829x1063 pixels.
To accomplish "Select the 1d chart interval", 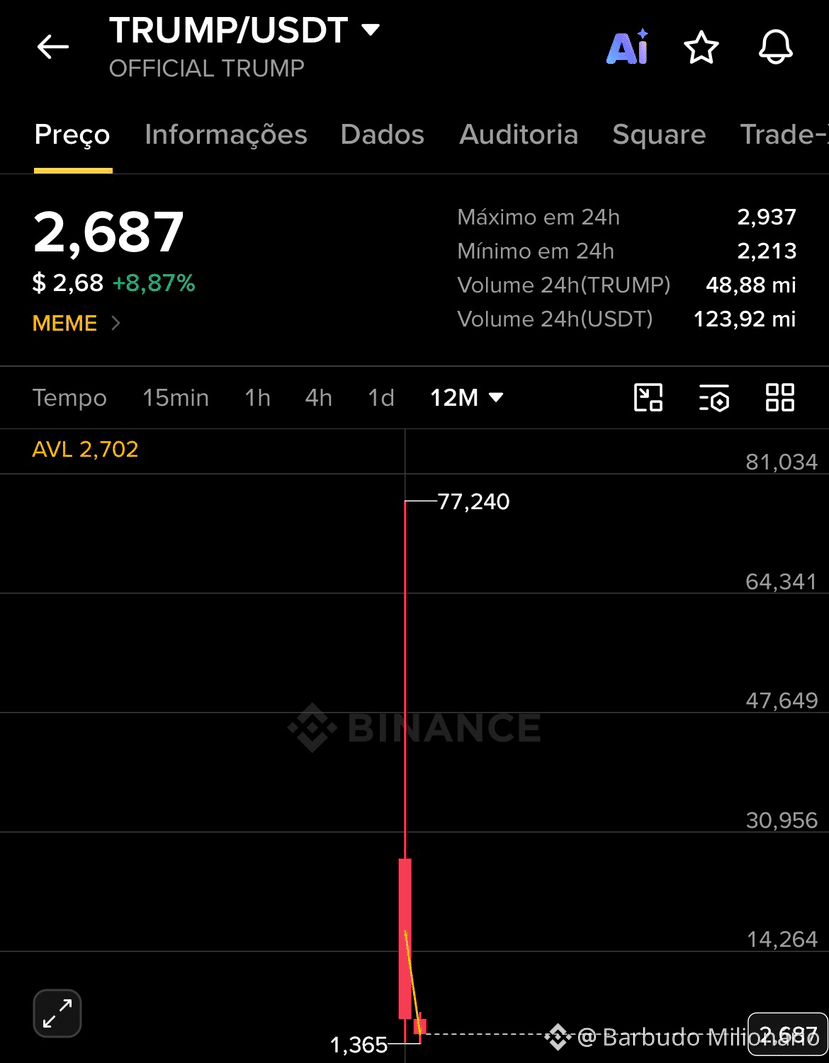I will click(x=381, y=398).
